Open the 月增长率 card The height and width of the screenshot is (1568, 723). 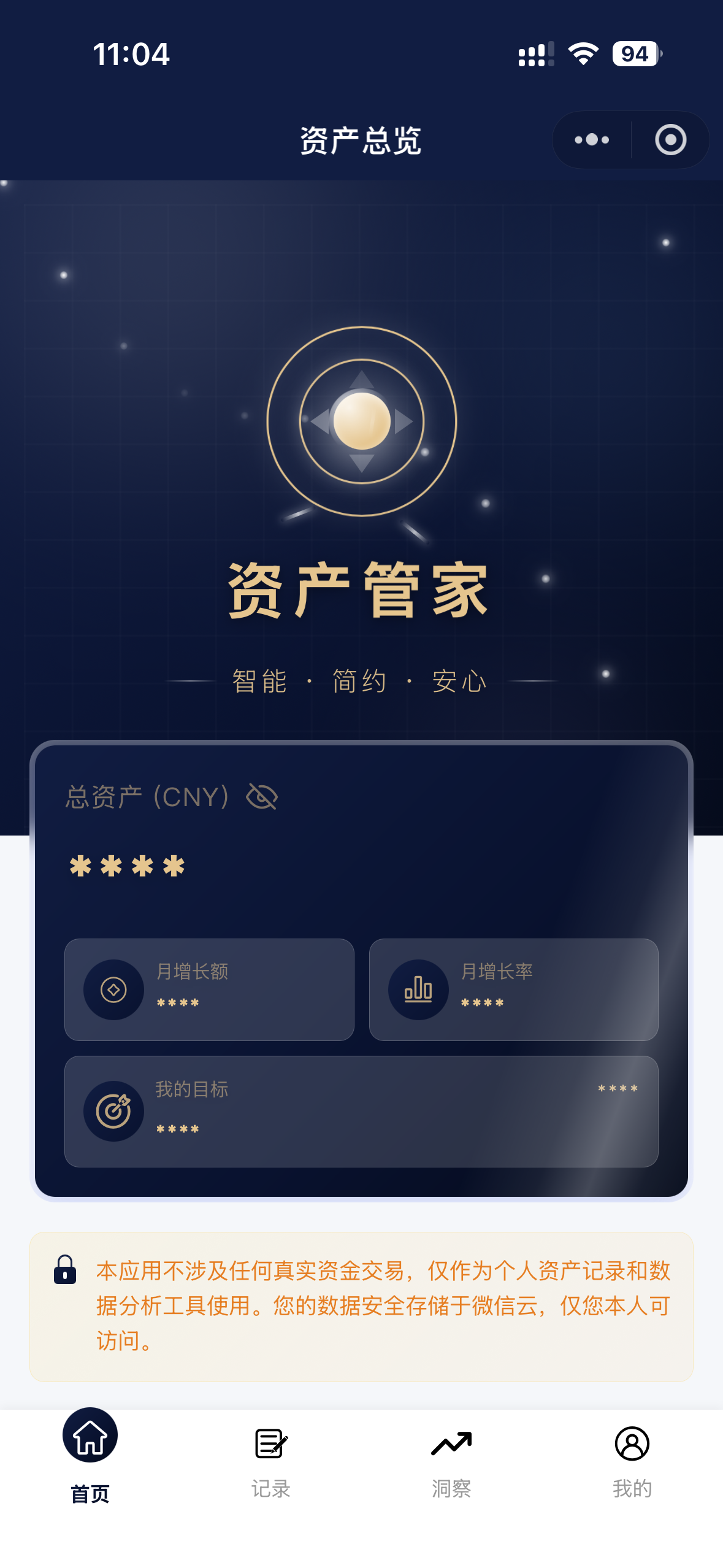513,989
